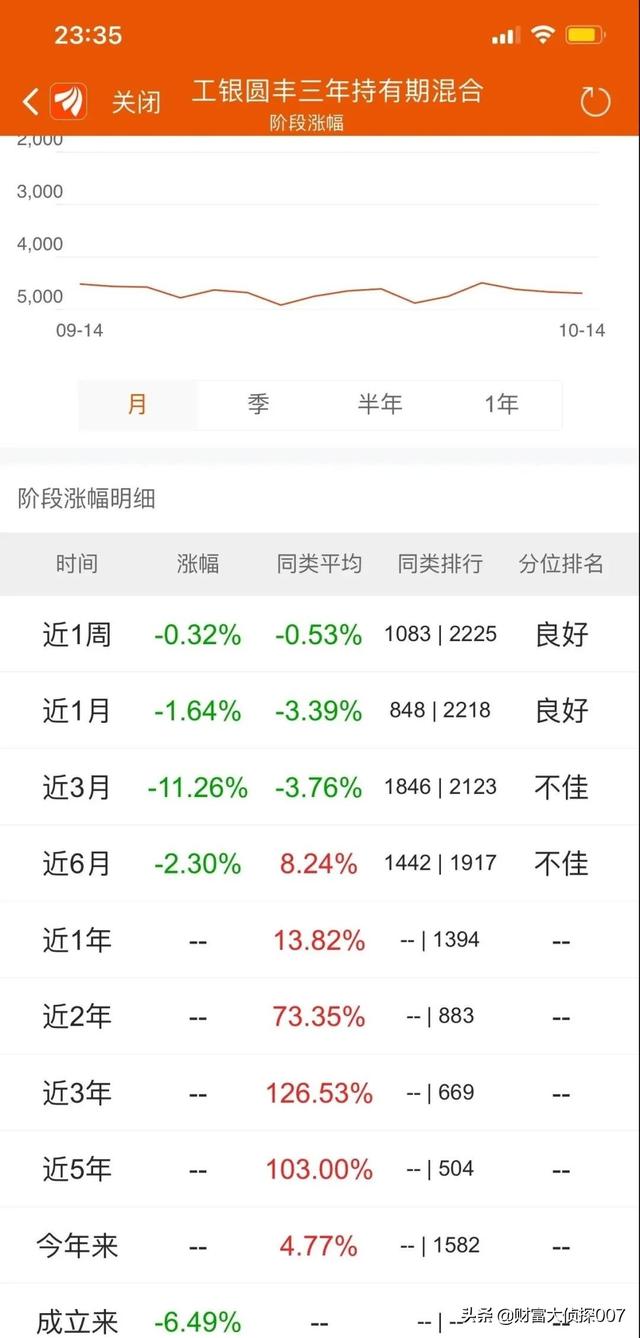This screenshot has width=640, height=1338.
Task: Select the 月 chart period tab
Action: pos(138,405)
